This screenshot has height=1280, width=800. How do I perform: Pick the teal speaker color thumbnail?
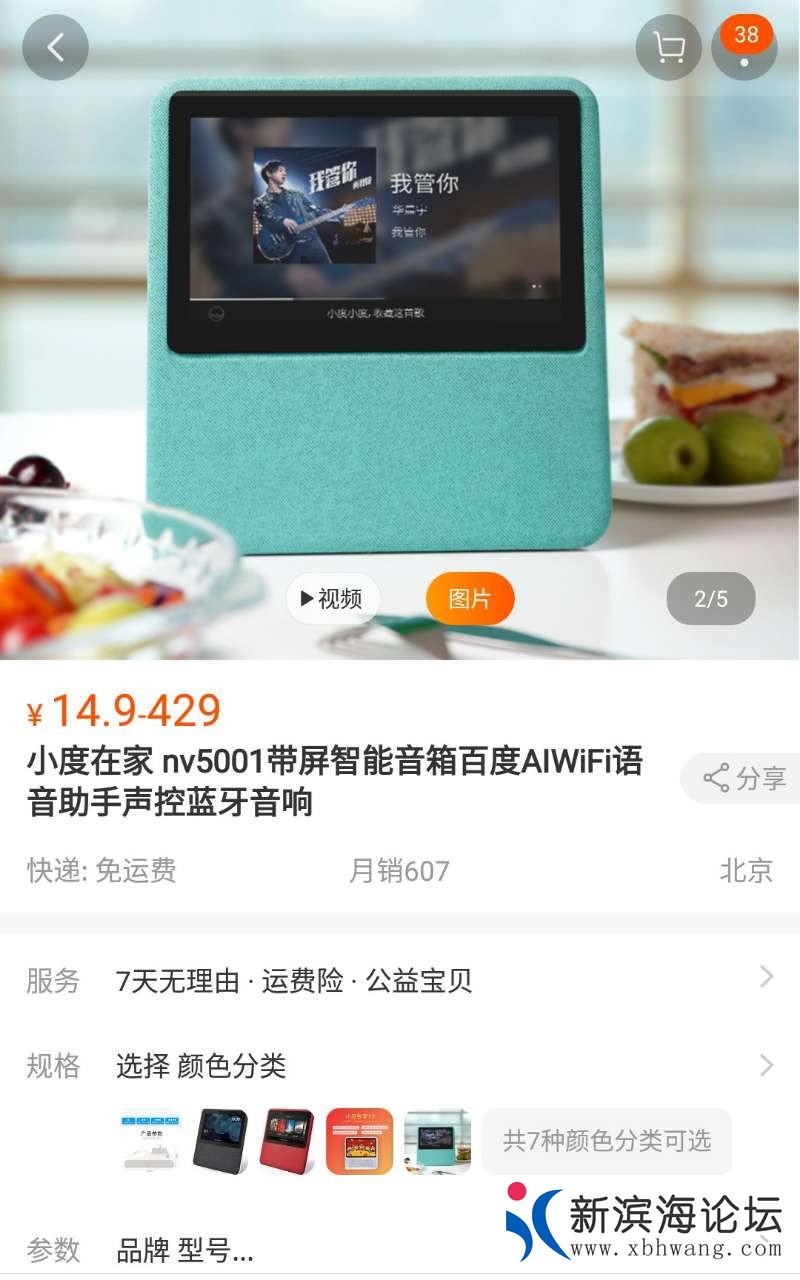point(437,1141)
